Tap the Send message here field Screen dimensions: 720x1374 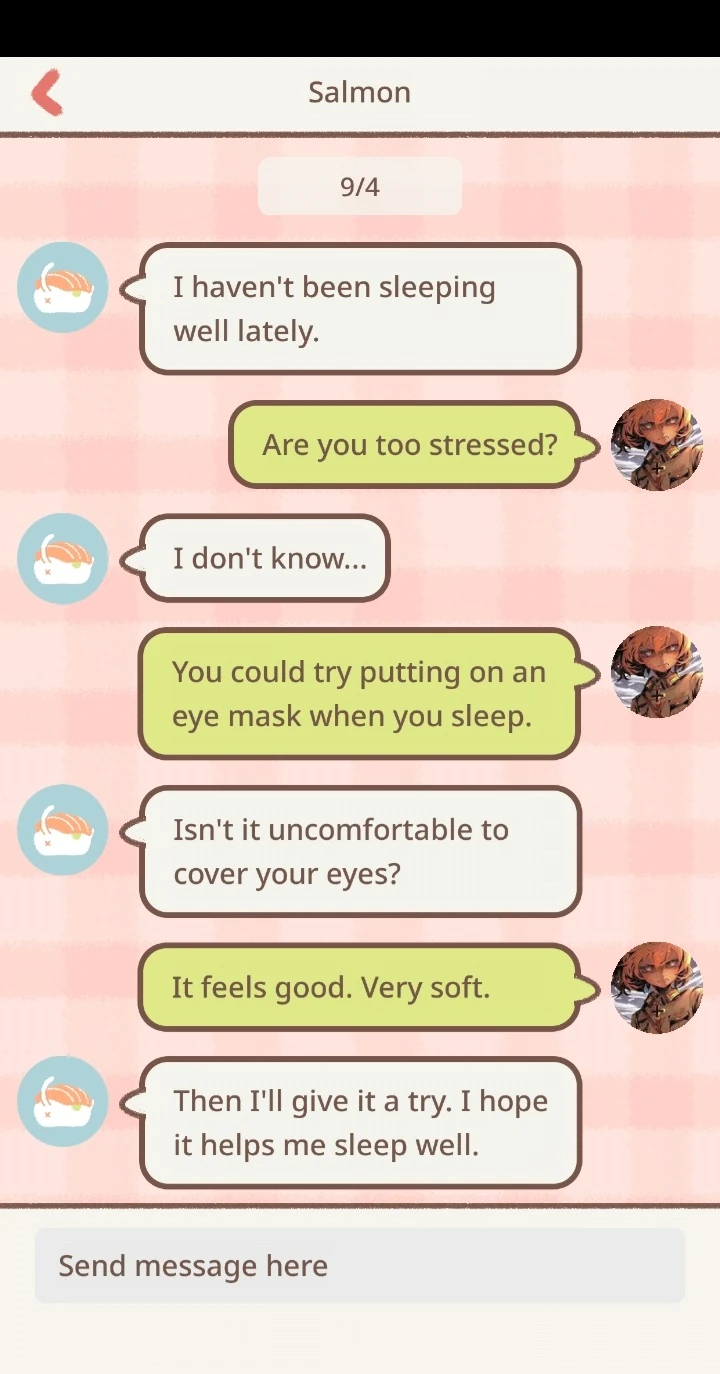(360, 1265)
